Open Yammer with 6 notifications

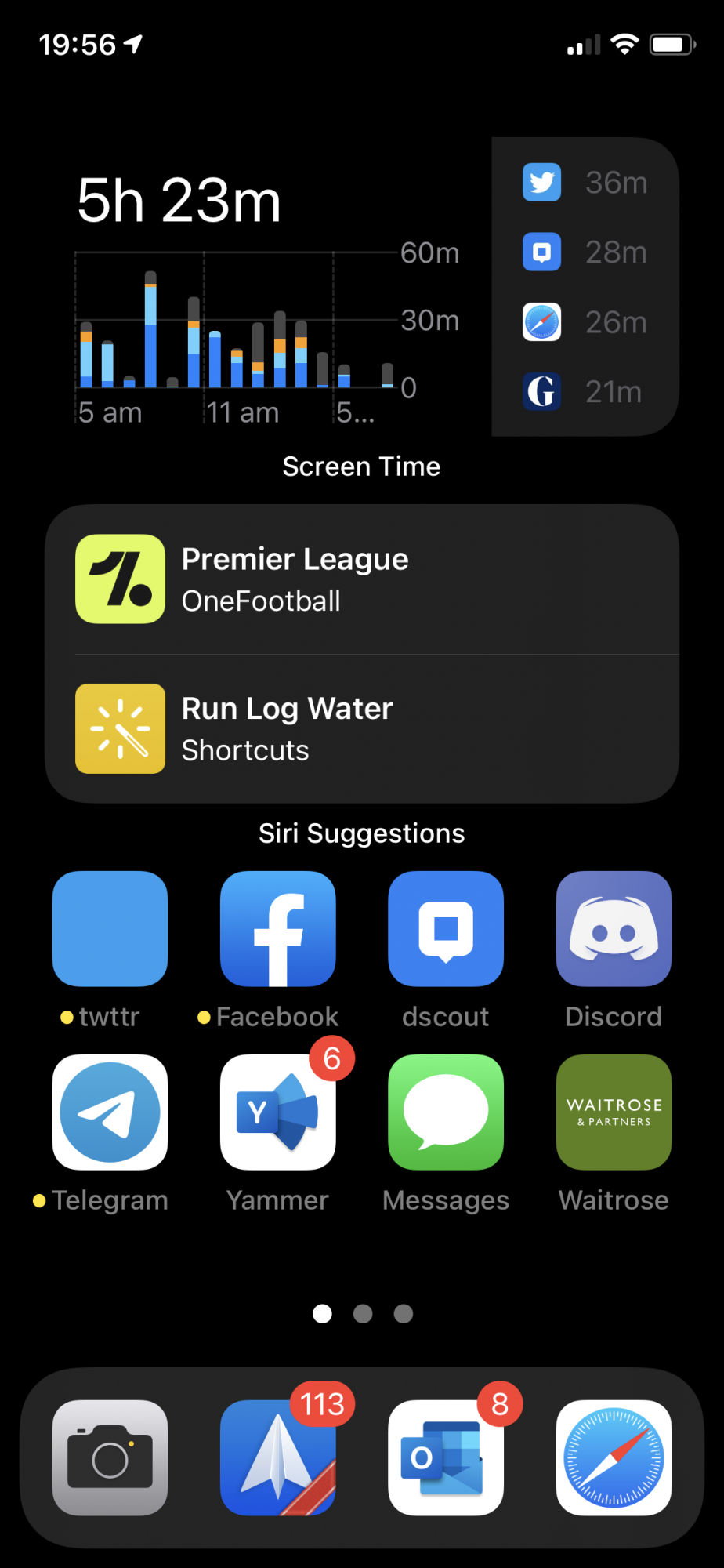pos(278,1112)
